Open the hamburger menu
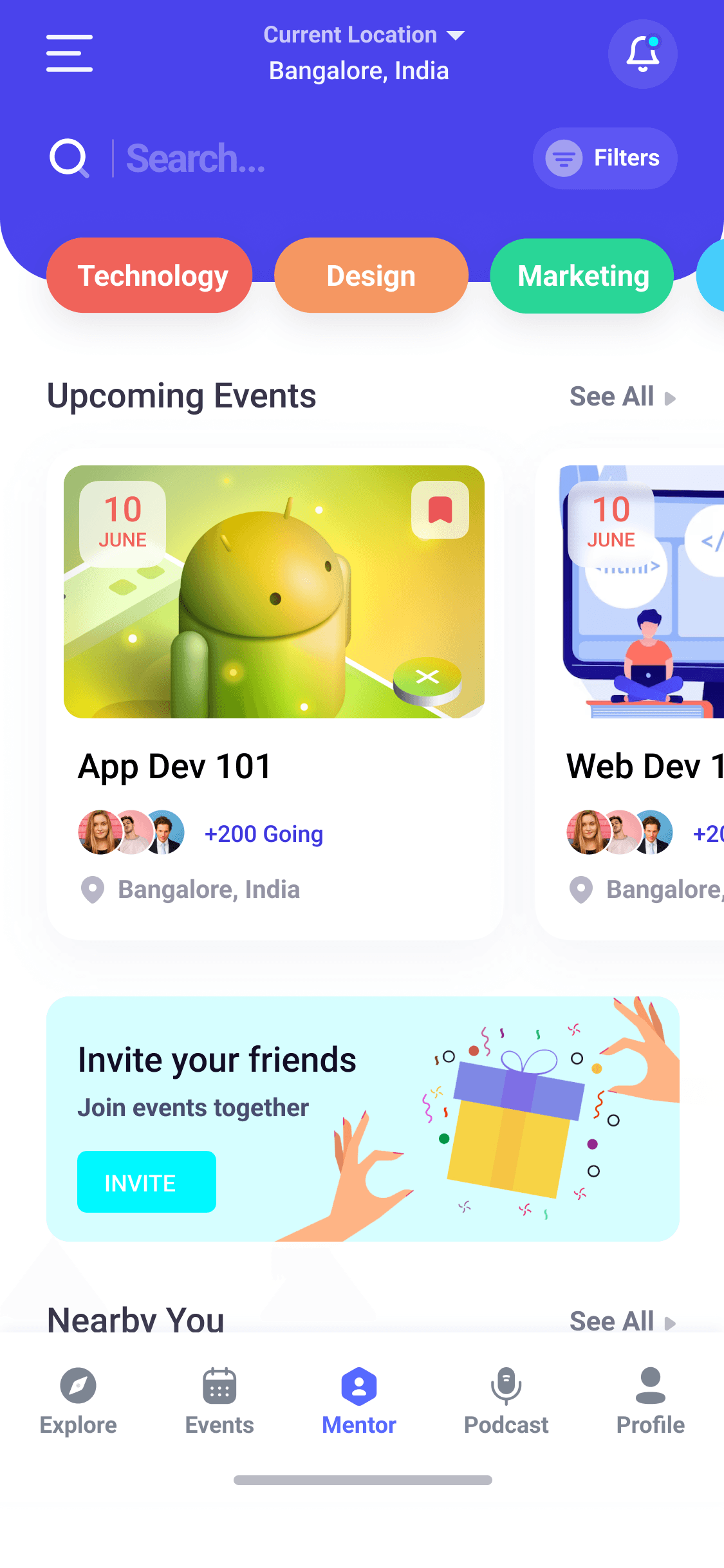 [70, 53]
